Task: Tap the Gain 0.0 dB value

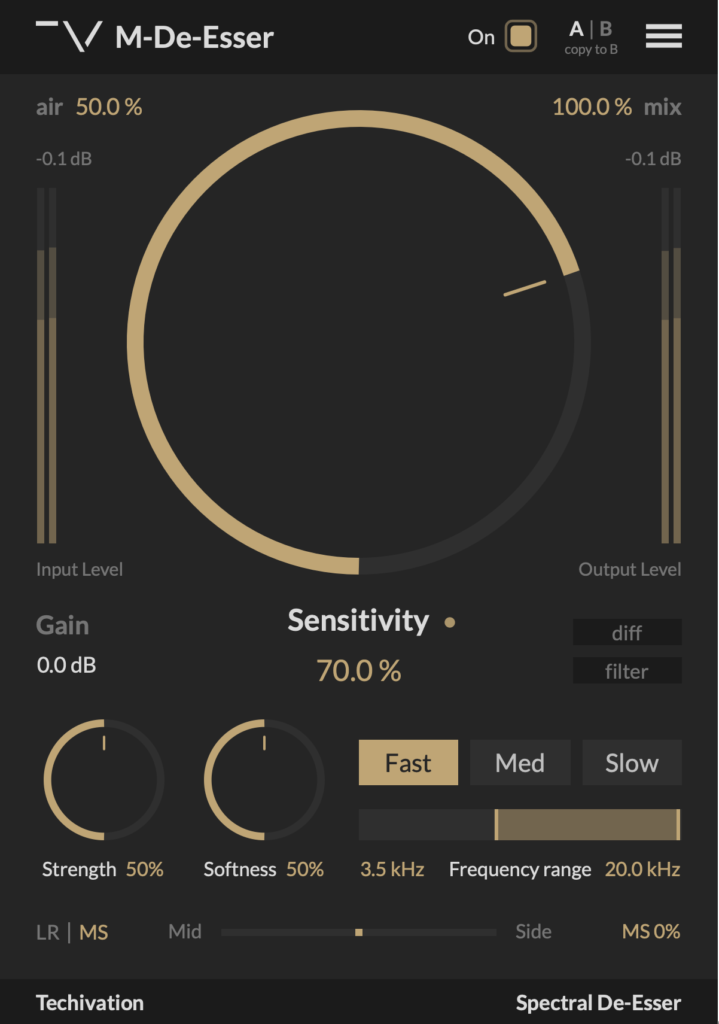Action: (67, 665)
